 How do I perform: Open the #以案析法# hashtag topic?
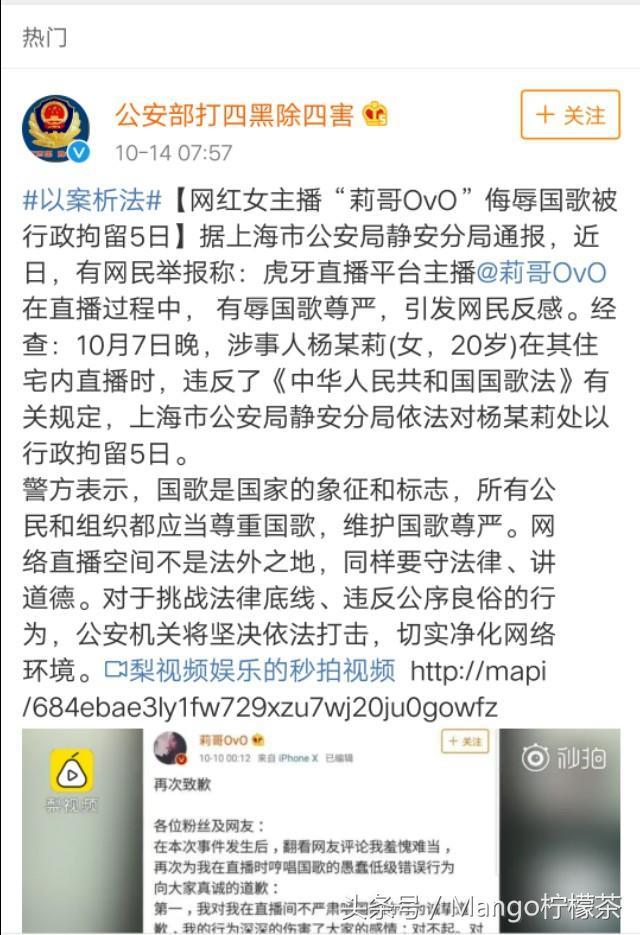[x=91, y=199]
